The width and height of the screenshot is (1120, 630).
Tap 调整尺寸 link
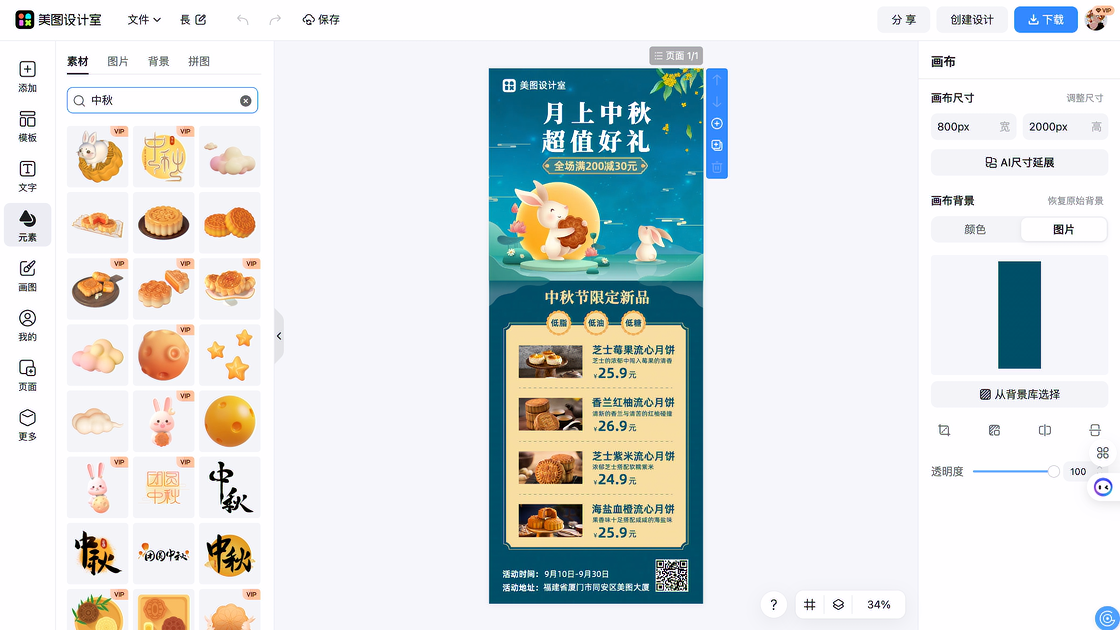(1084, 98)
